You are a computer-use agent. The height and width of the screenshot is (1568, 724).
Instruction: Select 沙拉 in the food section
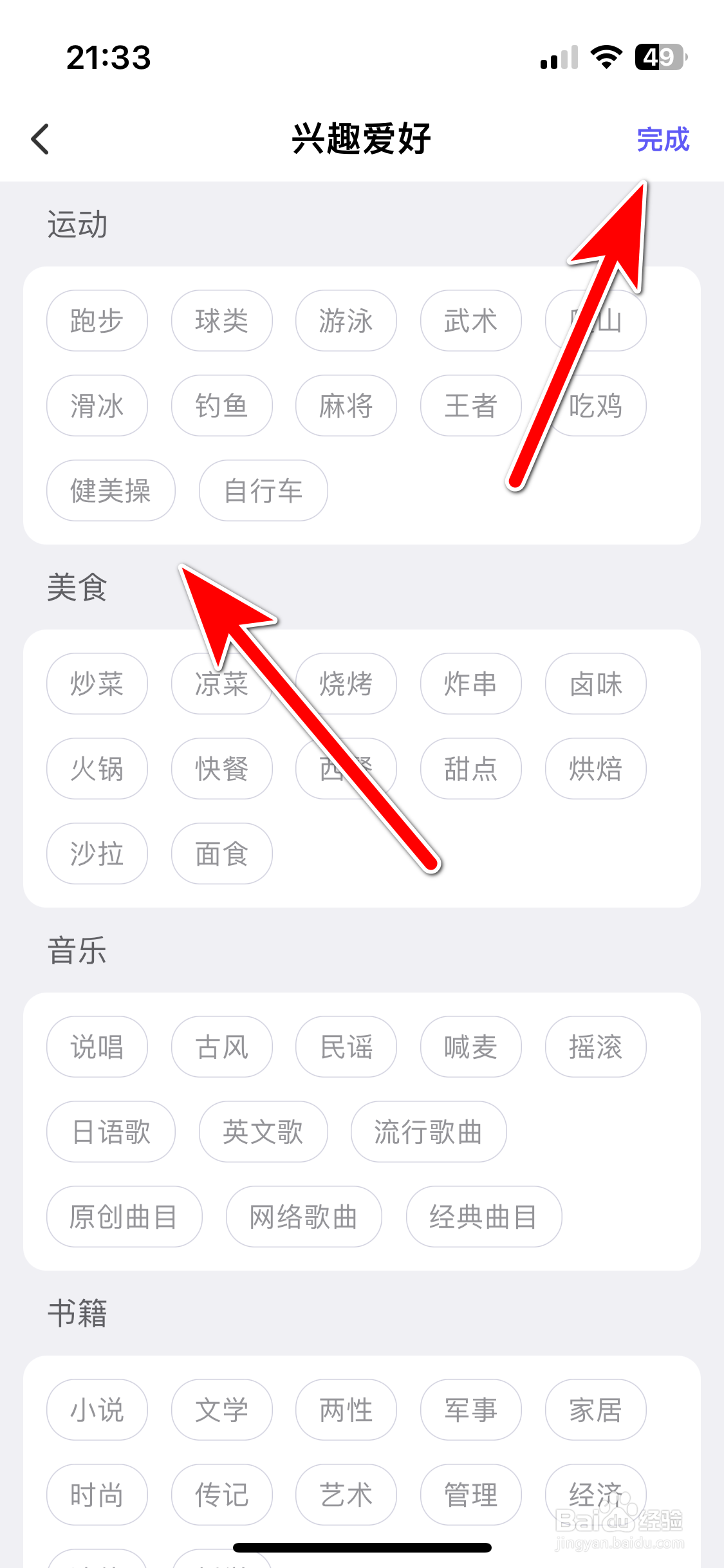tap(97, 854)
